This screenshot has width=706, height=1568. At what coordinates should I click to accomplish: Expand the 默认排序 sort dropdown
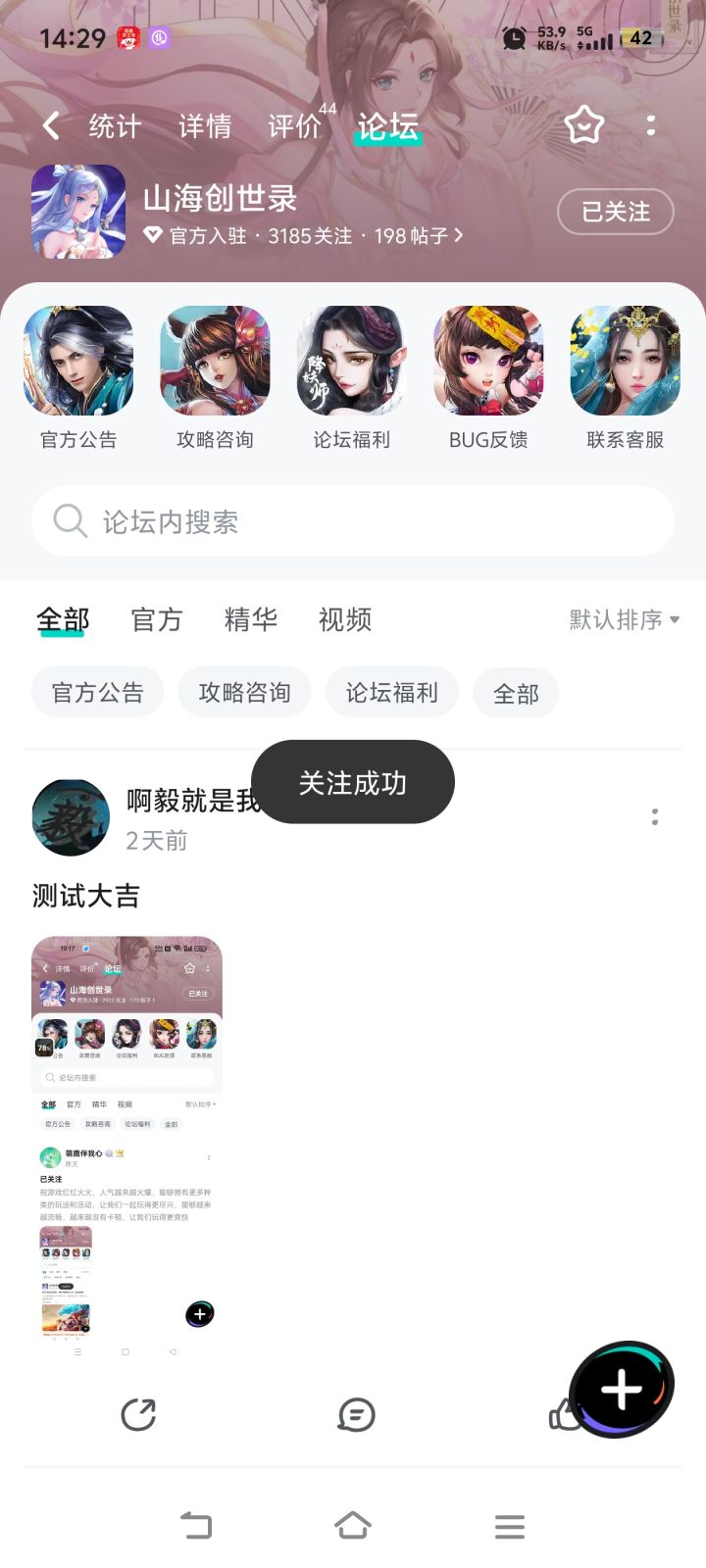tap(625, 619)
